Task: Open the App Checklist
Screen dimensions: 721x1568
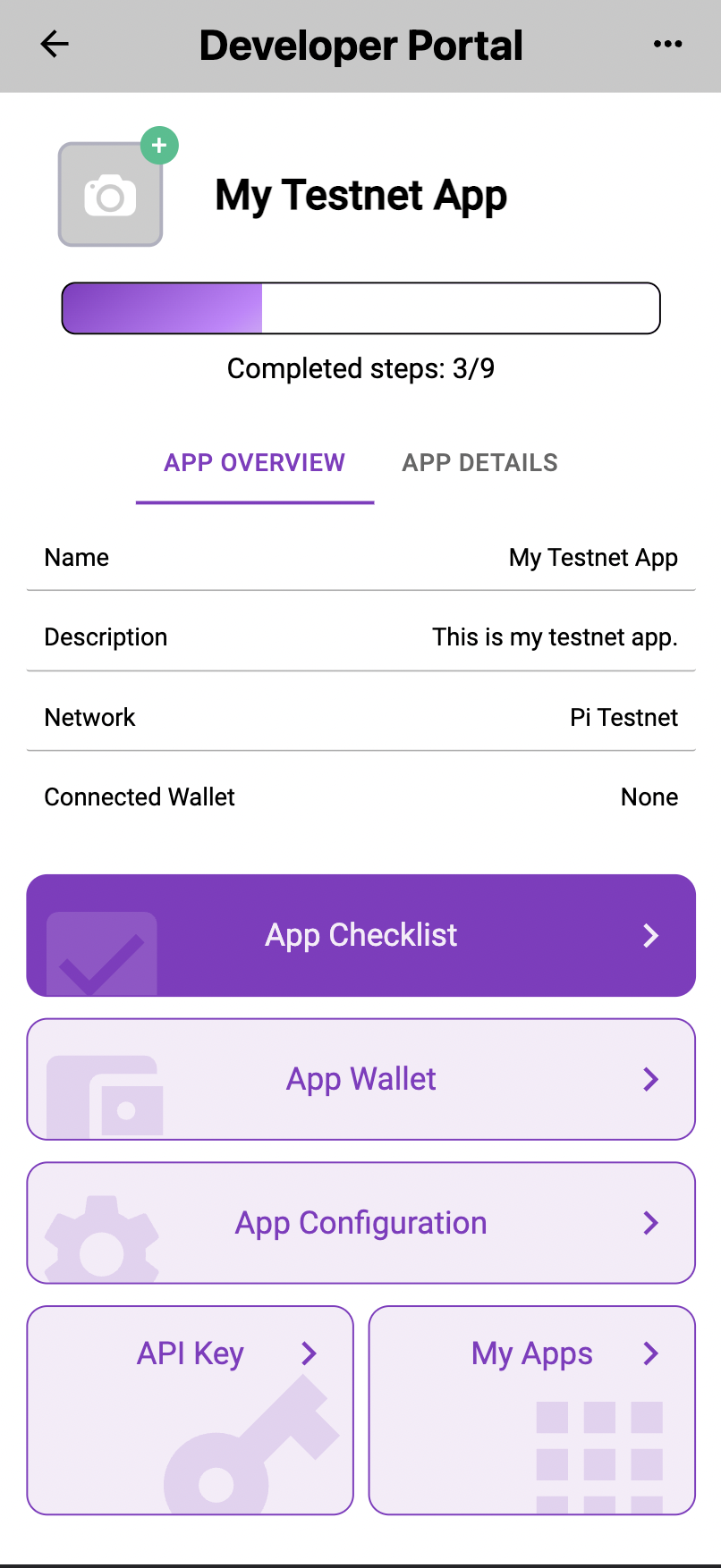Action: pos(361,935)
